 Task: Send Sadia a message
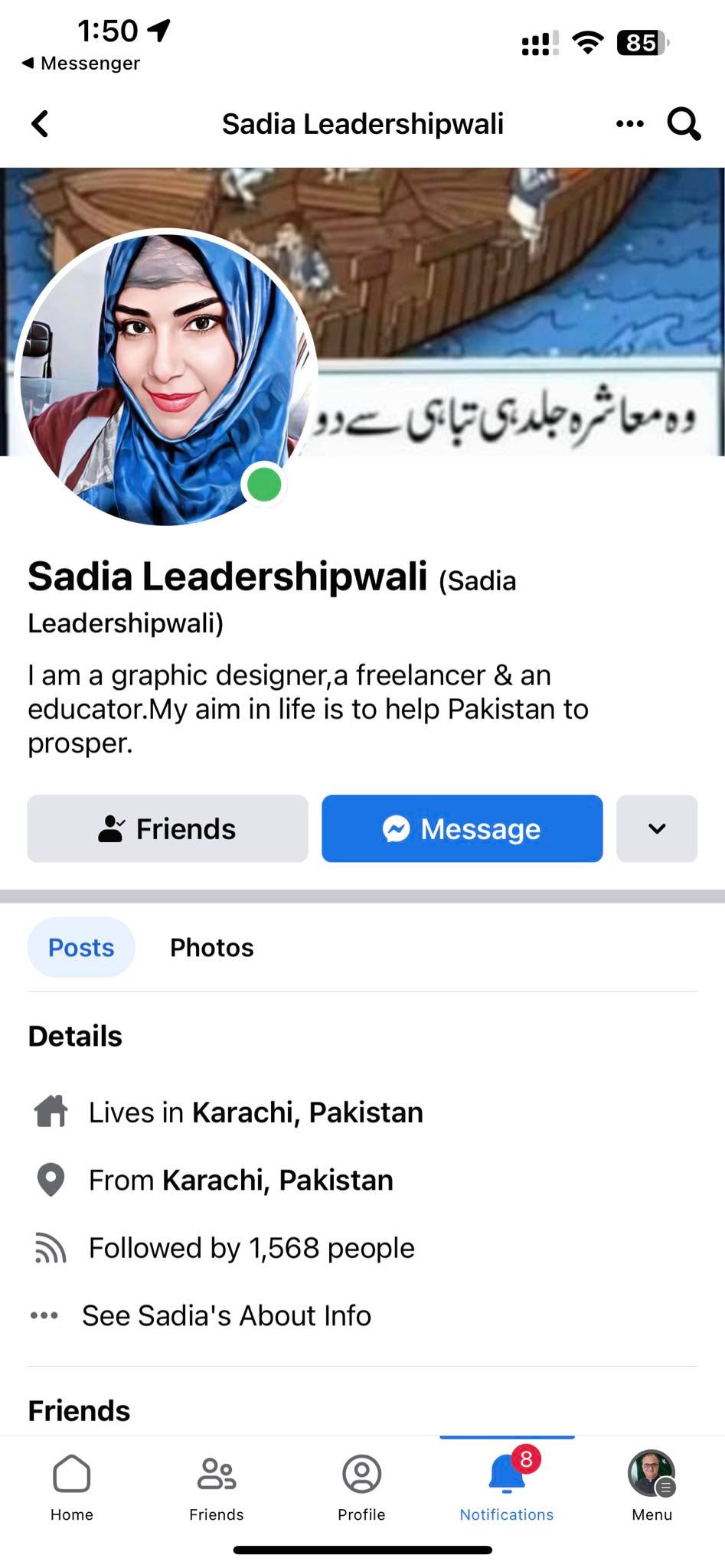[462, 828]
